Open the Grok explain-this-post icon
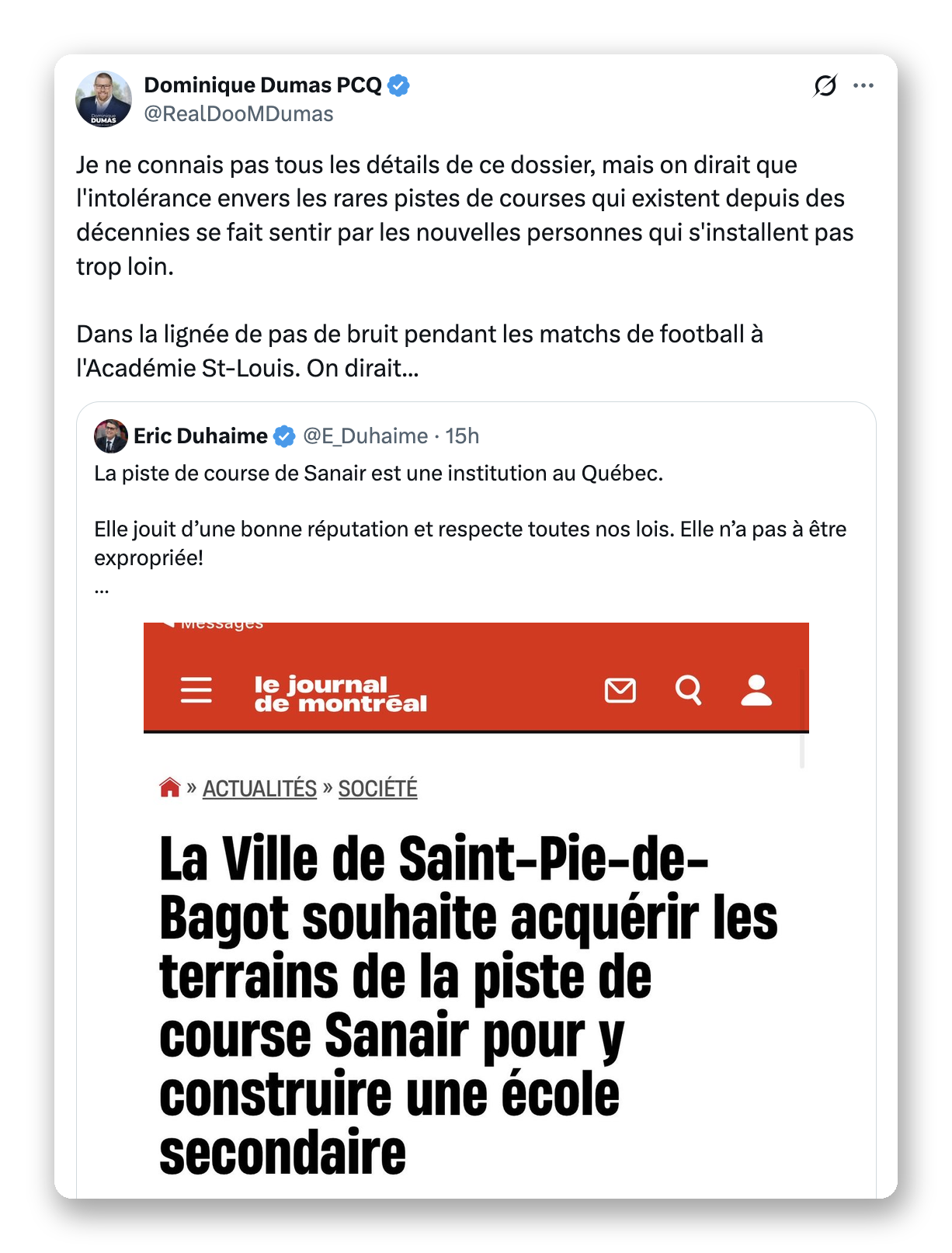This screenshot has width=952, height=1253. click(825, 85)
